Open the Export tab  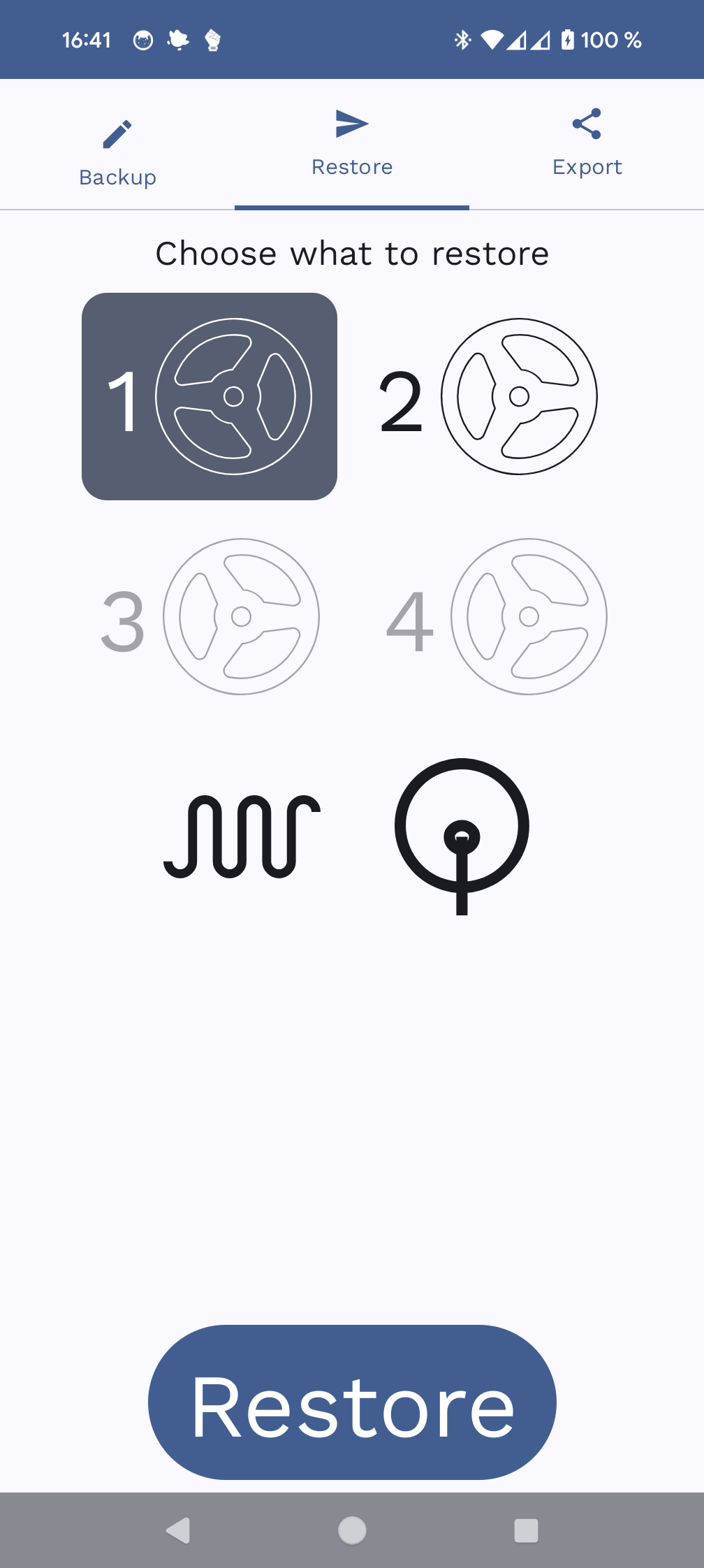[x=587, y=144]
